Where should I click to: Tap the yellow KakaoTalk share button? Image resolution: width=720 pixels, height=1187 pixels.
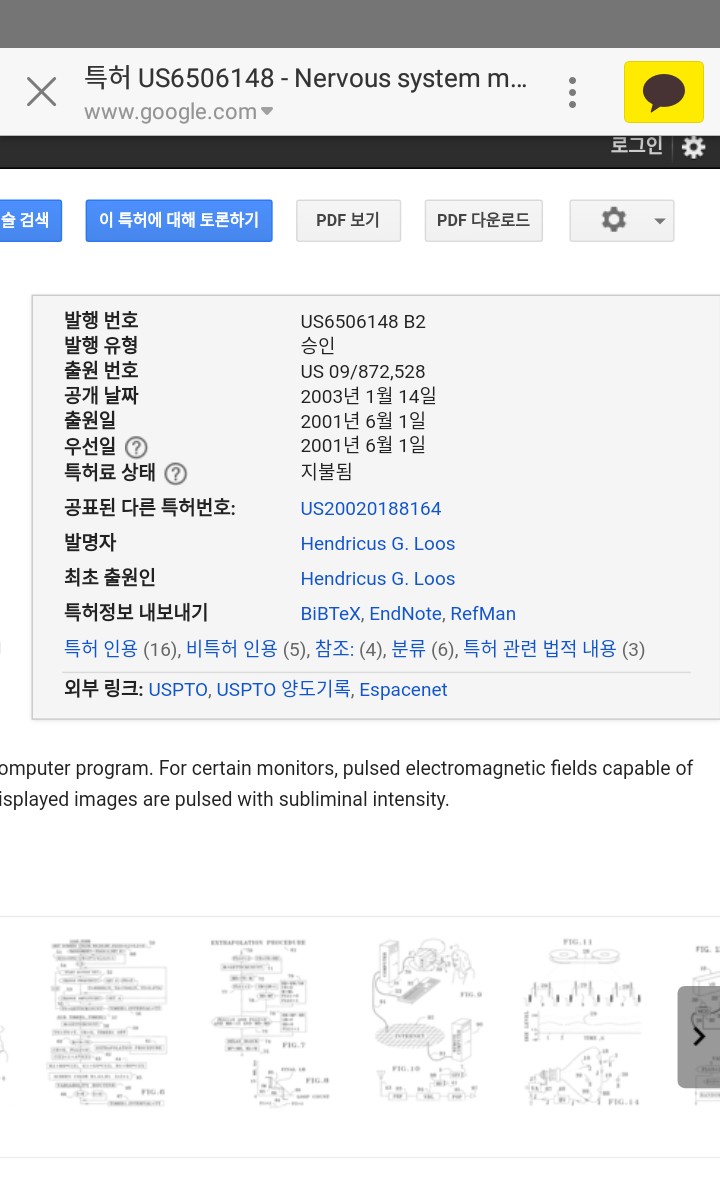664,92
